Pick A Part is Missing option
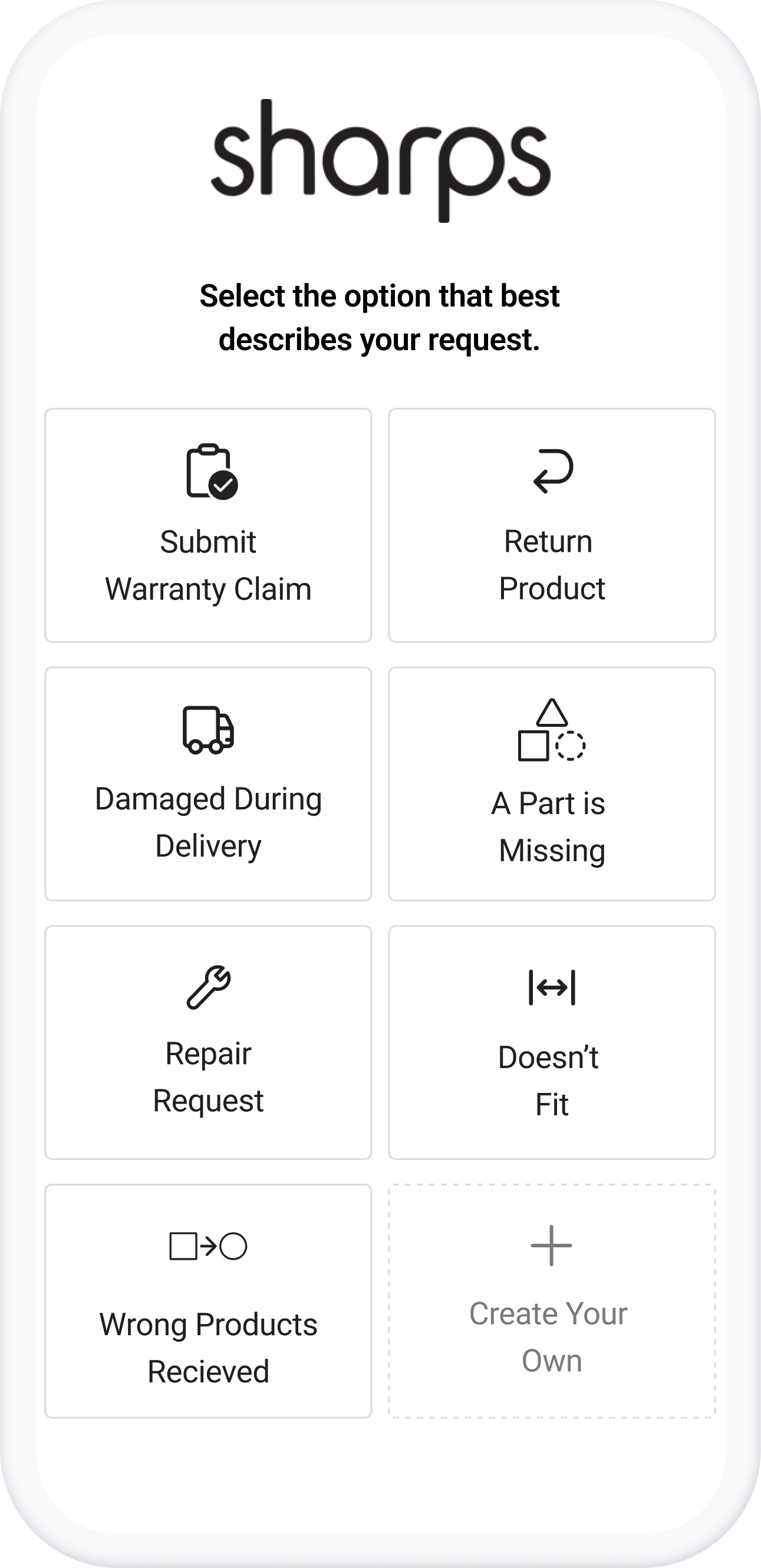Image resolution: width=761 pixels, height=1568 pixels. pos(552,783)
